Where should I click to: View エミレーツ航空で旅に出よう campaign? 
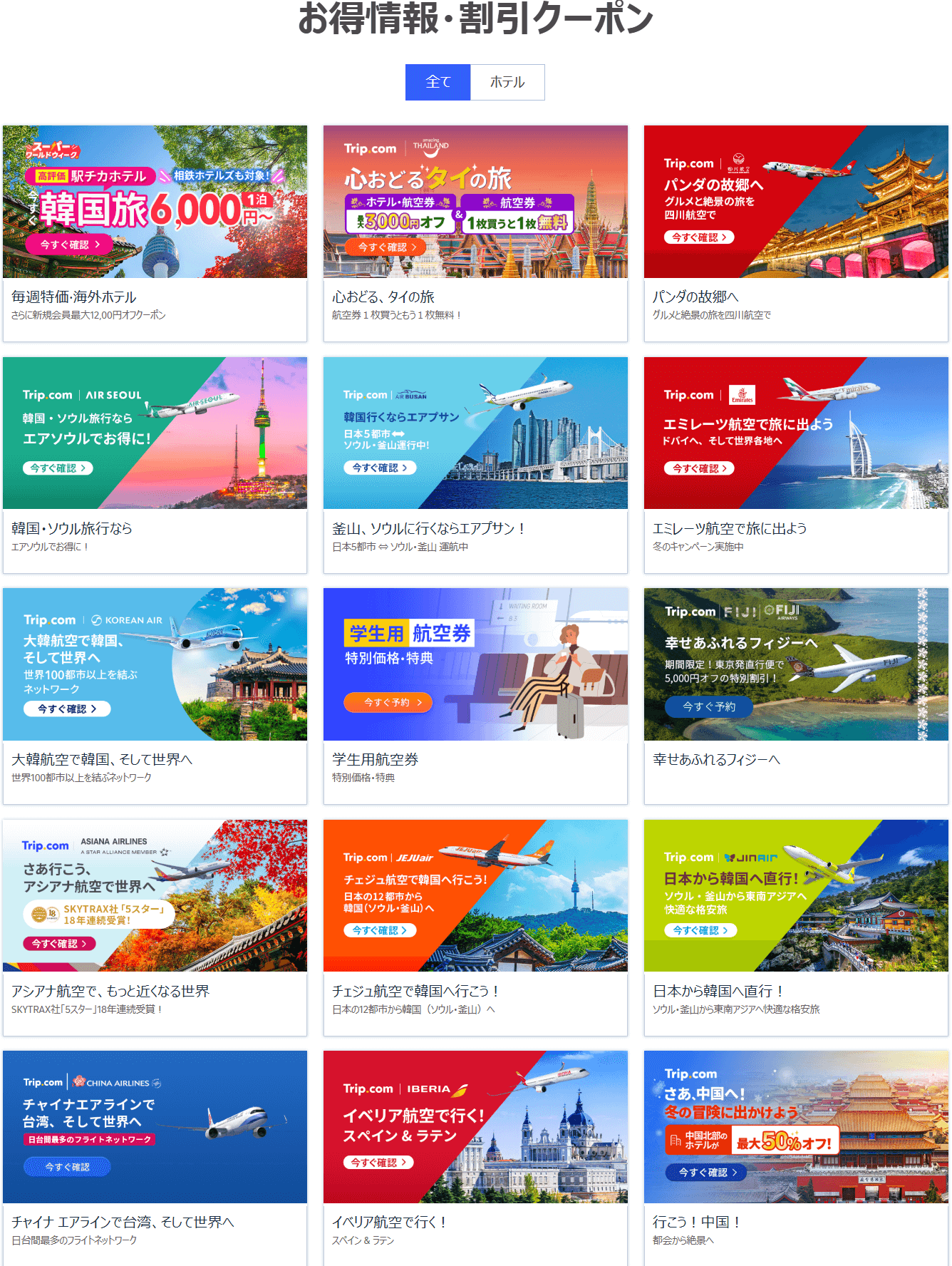(796, 433)
